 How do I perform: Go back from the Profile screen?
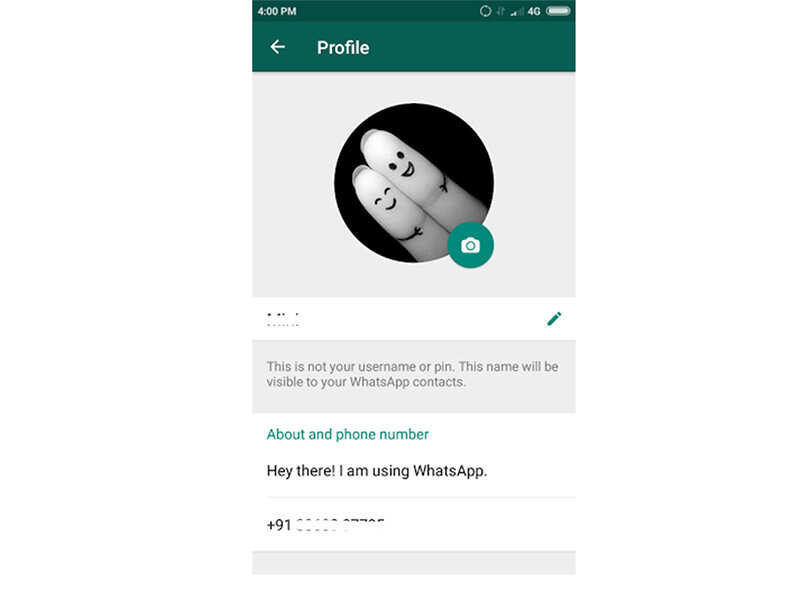[x=278, y=47]
